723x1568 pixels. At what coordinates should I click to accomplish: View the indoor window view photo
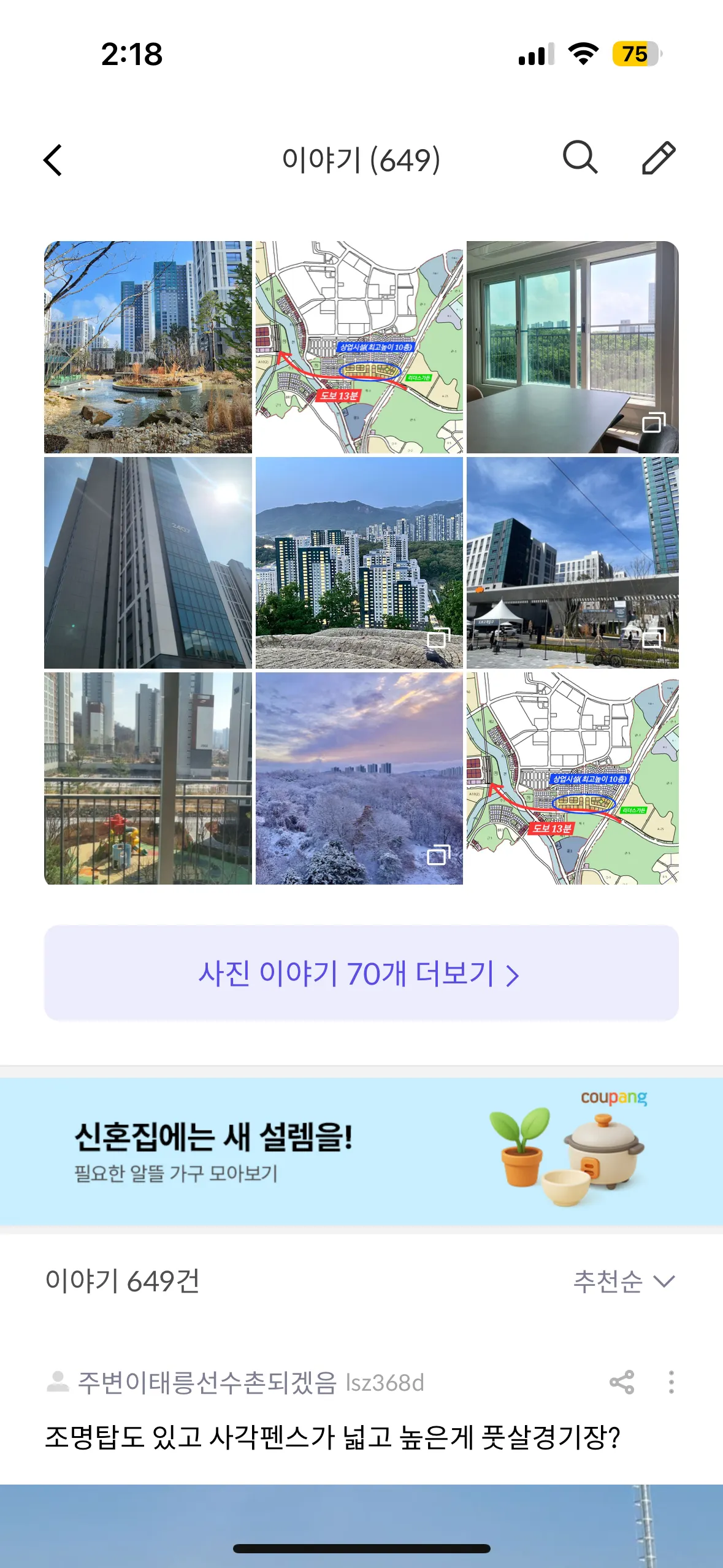(x=572, y=347)
